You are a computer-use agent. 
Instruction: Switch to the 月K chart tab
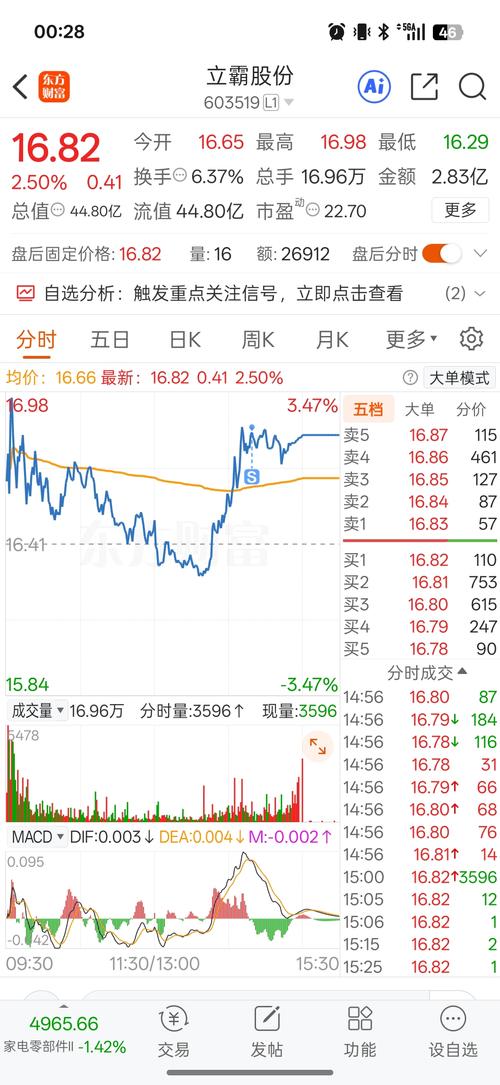[332, 340]
